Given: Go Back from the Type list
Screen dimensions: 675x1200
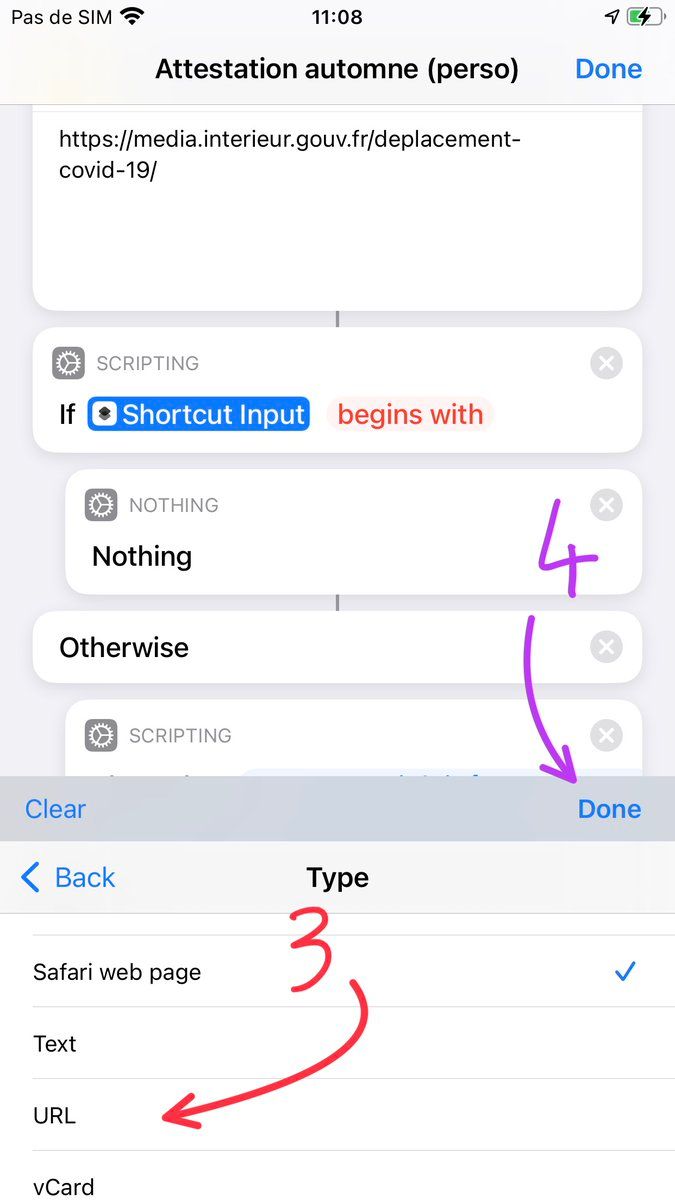Looking at the screenshot, I should (x=68, y=878).
